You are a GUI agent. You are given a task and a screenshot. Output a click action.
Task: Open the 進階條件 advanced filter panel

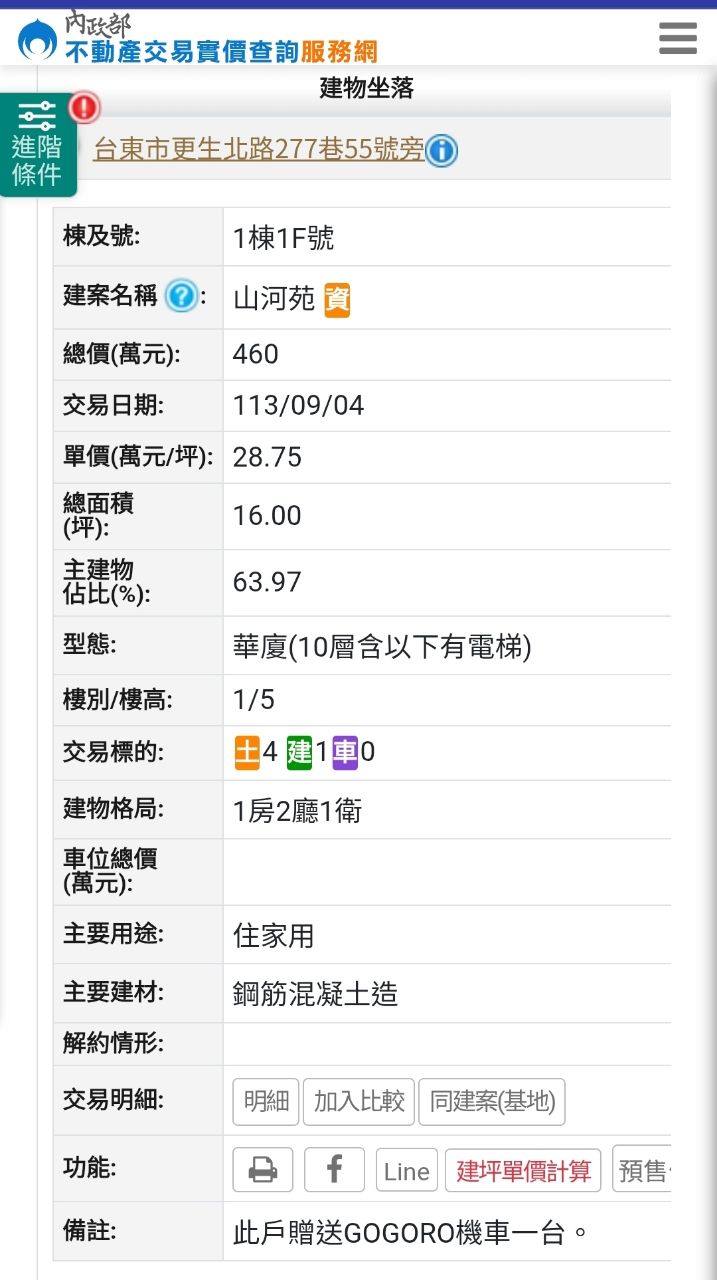(x=37, y=146)
